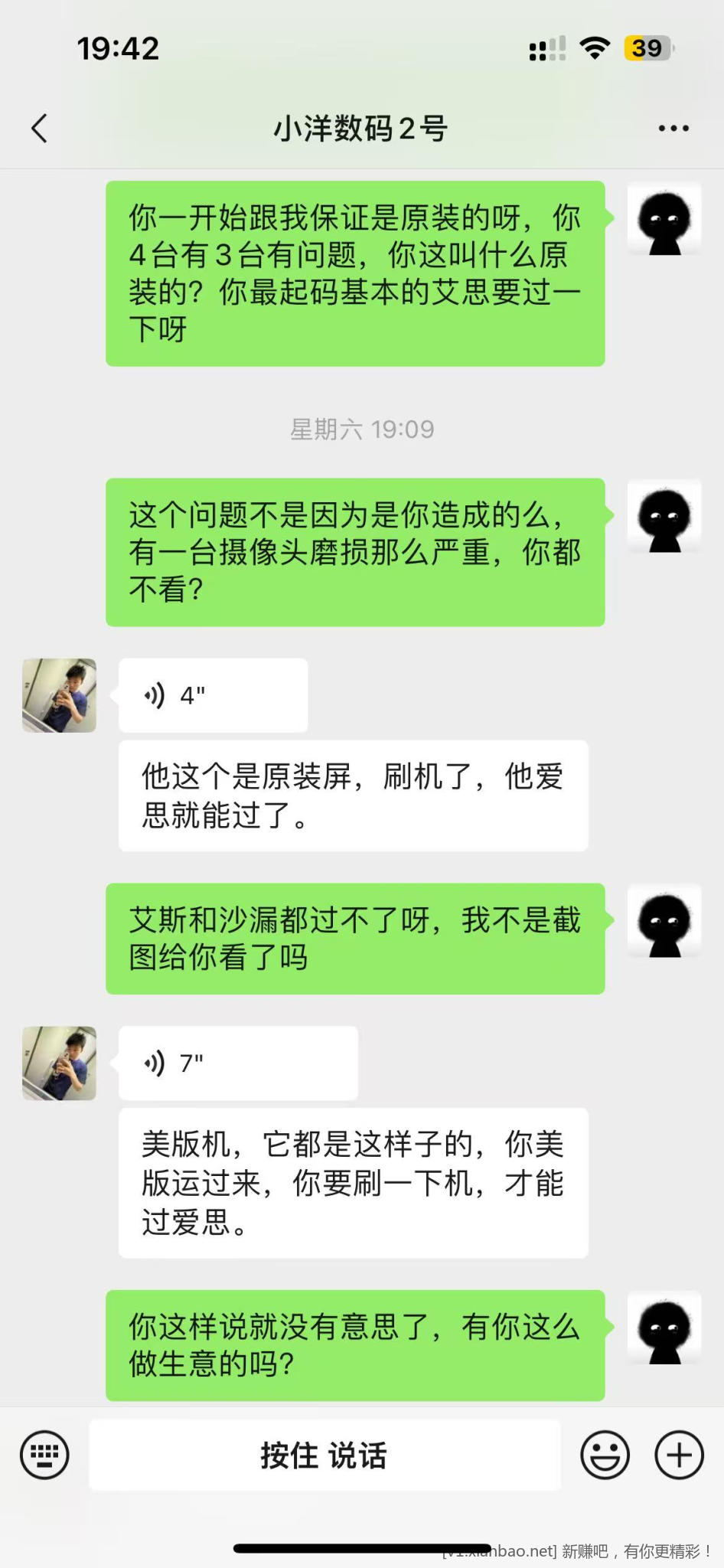Tap the battery indicator showing 39
724x1568 pixels.
click(x=647, y=47)
